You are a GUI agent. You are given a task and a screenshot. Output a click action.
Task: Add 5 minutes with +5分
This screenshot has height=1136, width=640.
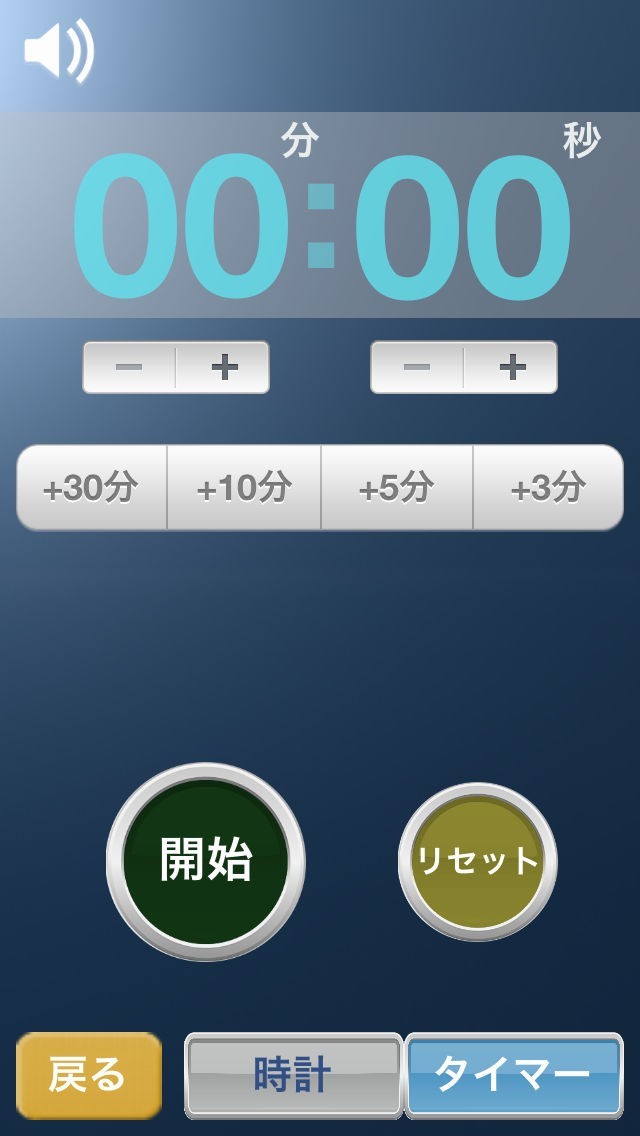[397, 488]
